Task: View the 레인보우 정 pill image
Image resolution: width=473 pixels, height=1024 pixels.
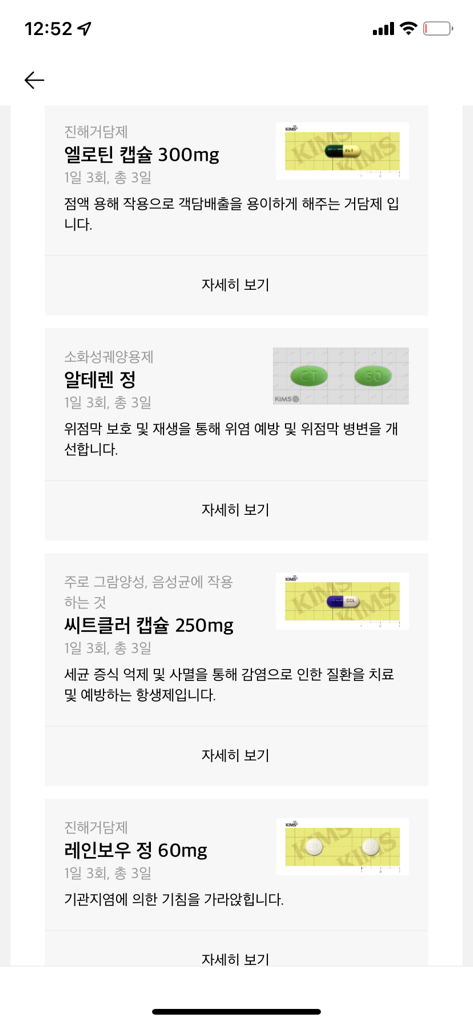Action: [x=342, y=846]
